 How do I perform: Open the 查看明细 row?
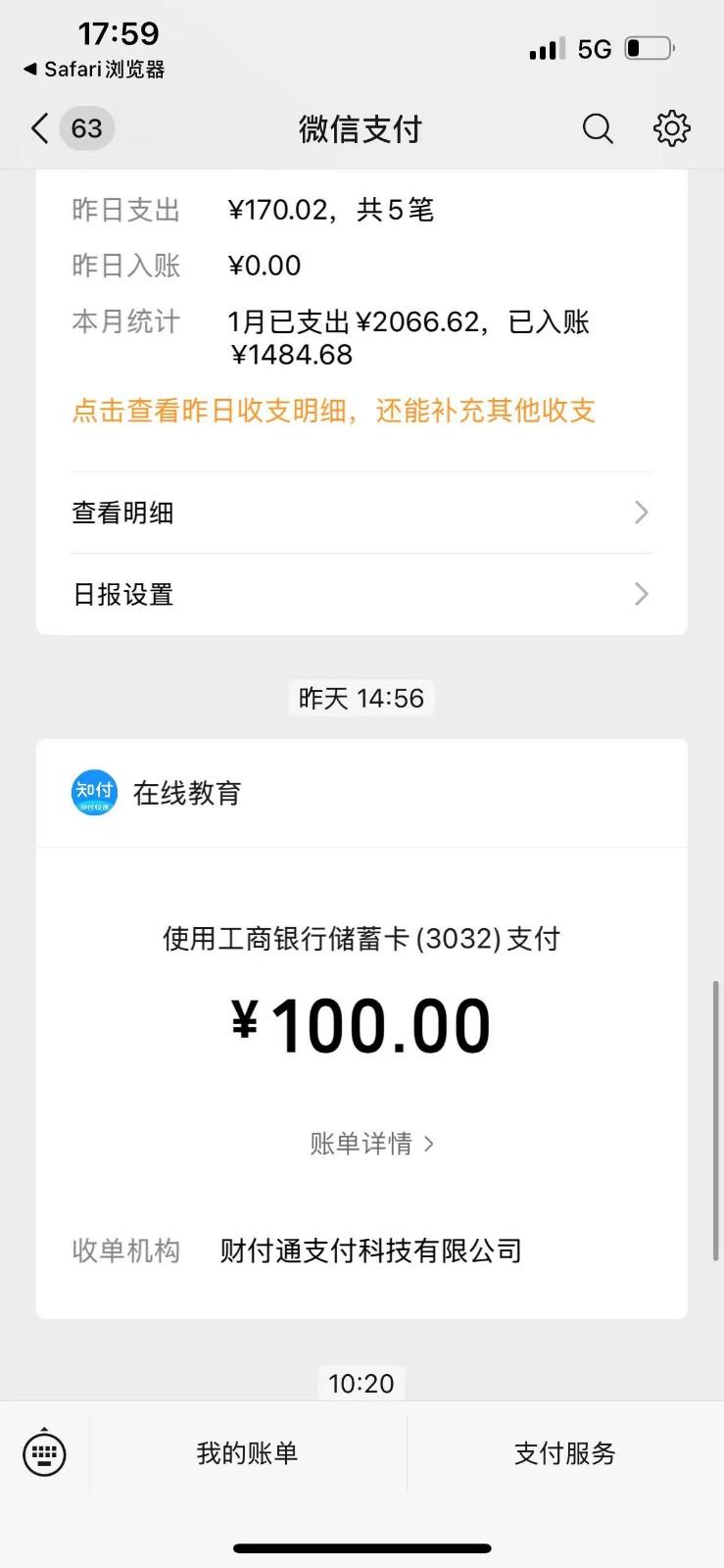tap(361, 513)
